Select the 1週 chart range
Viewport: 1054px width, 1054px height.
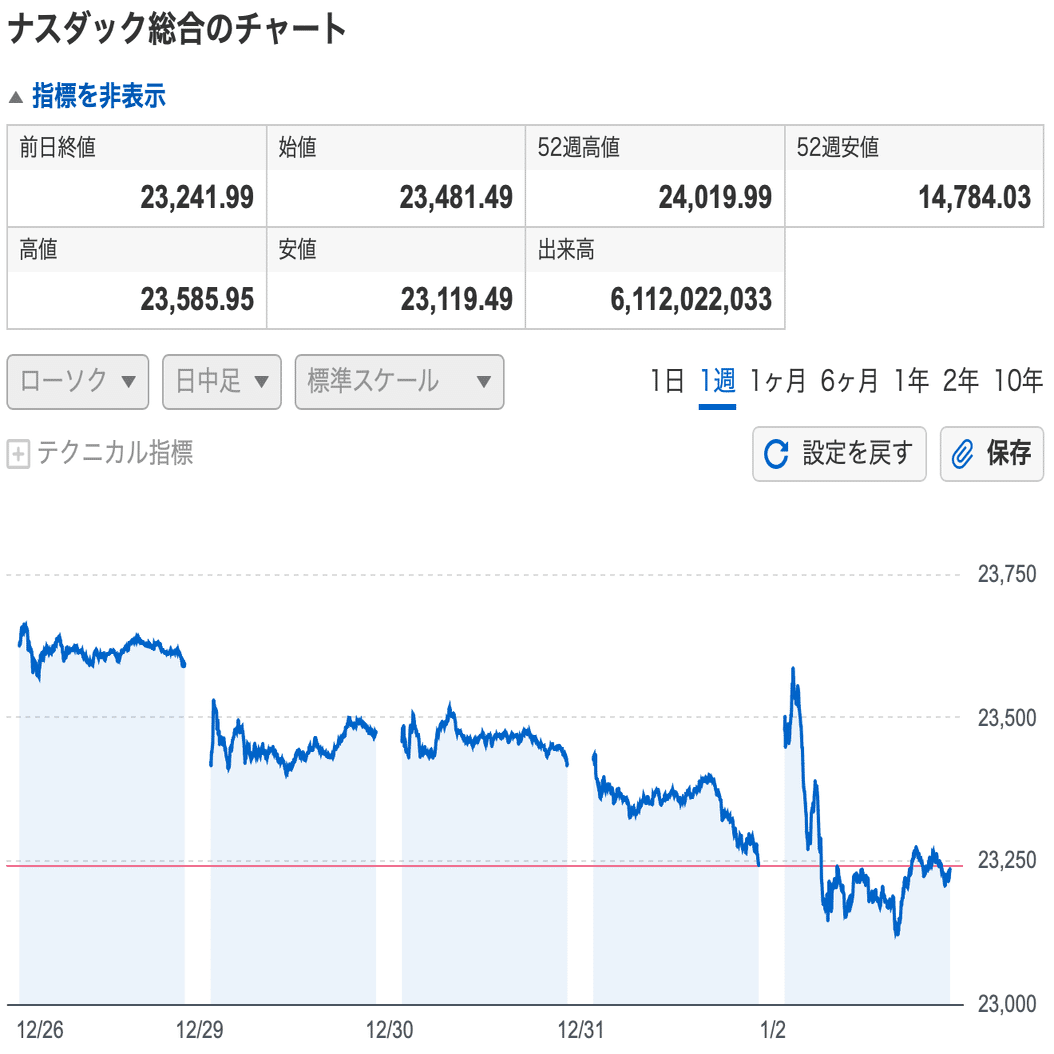click(717, 381)
